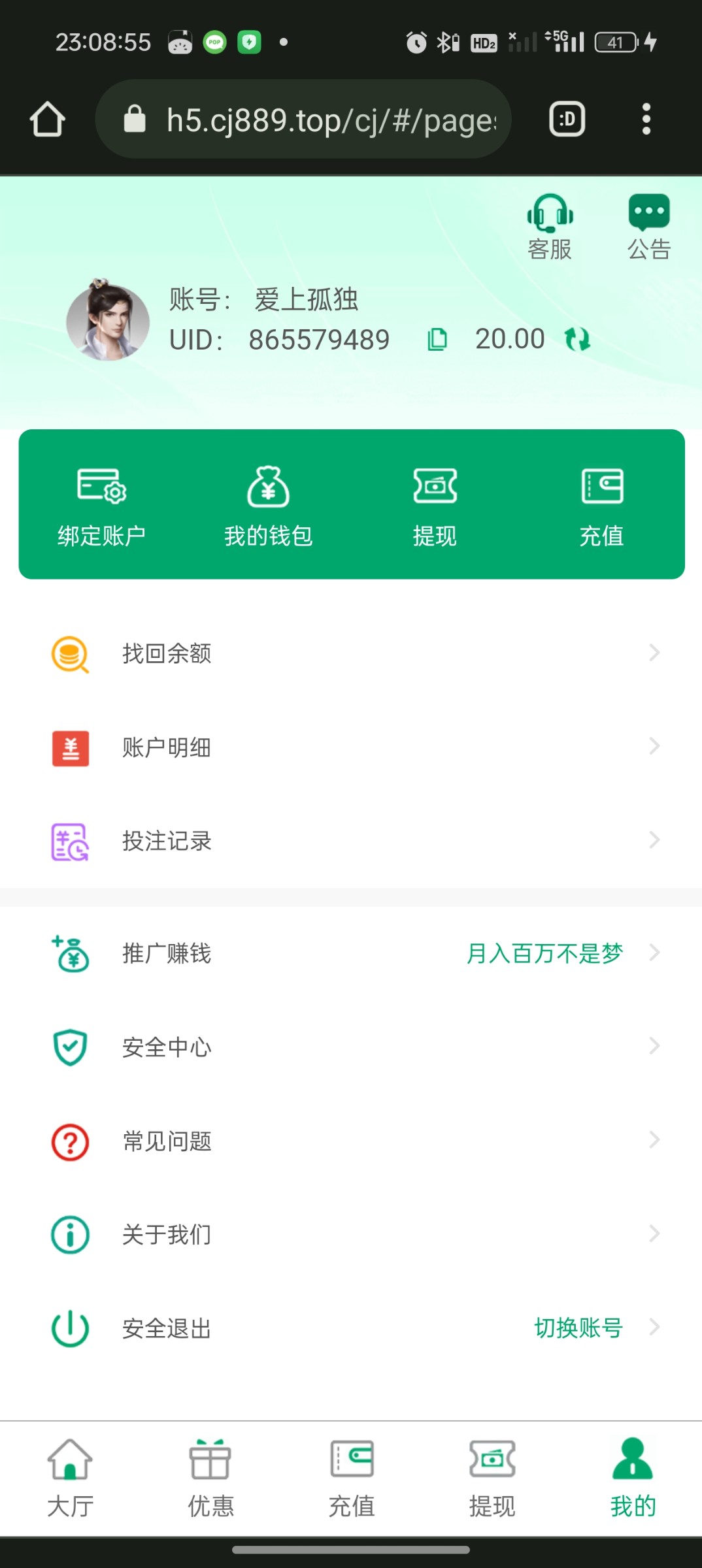Screen dimensions: 702x1568
Task: Open 常见问题 FAQ
Action: click(351, 1141)
